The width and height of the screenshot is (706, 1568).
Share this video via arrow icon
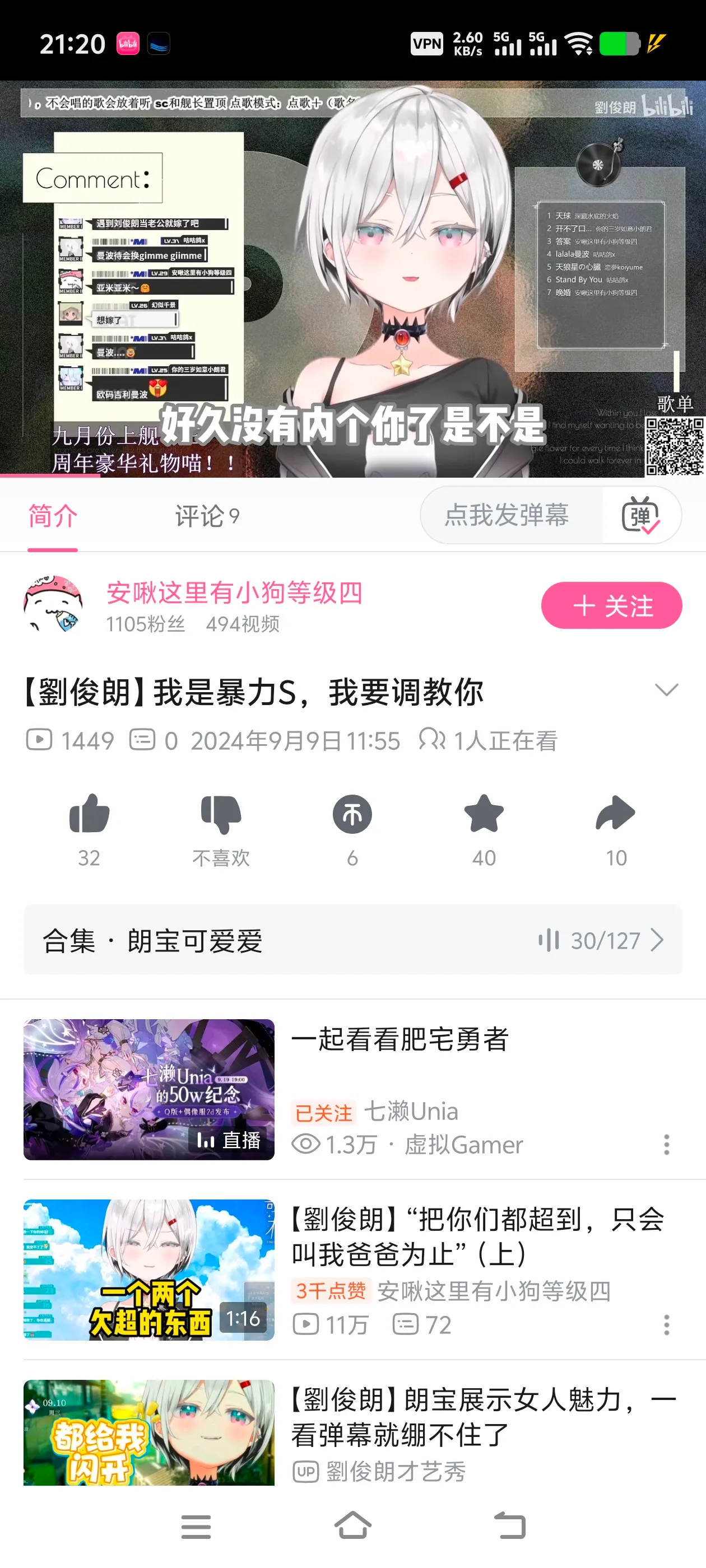click(615, 814)
